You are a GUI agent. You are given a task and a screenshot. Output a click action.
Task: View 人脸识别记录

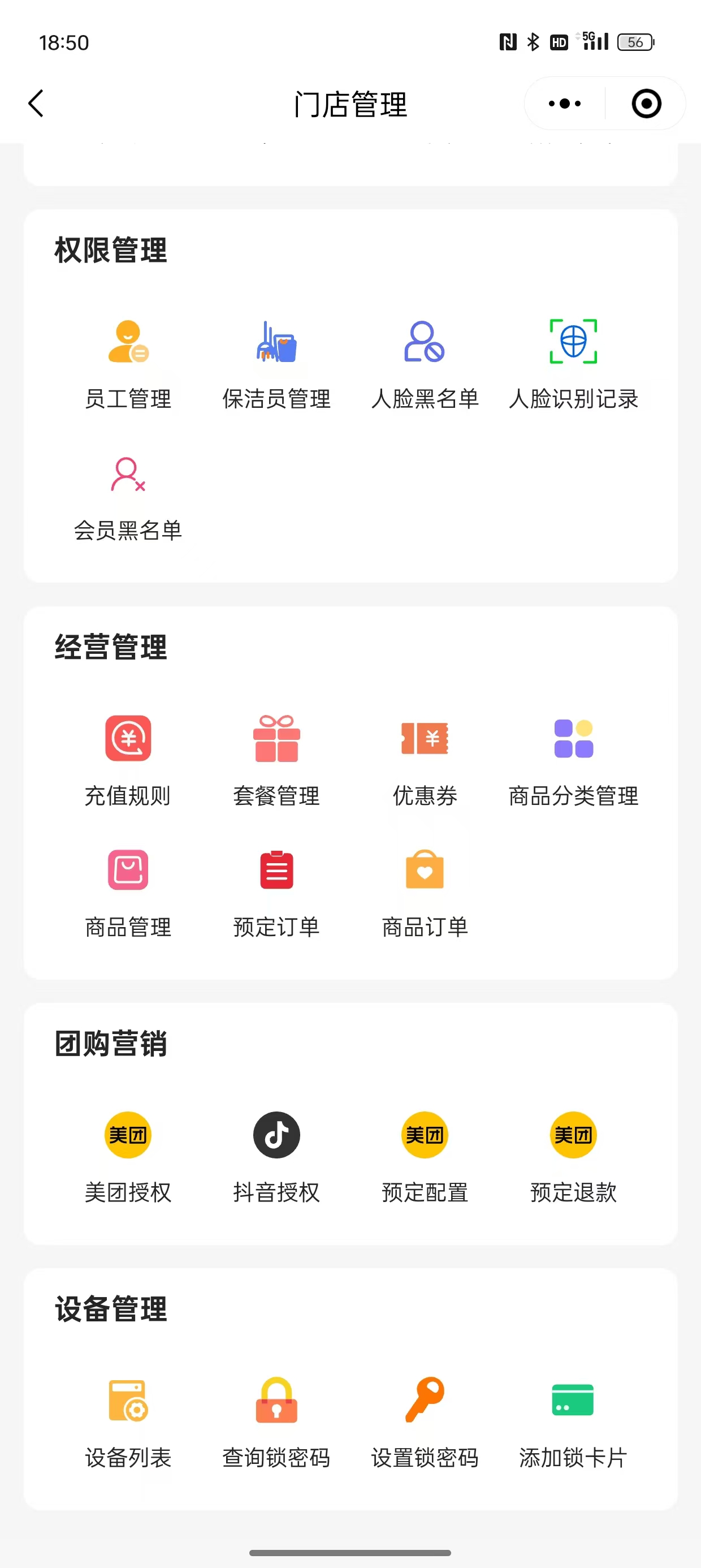(573, 364)
